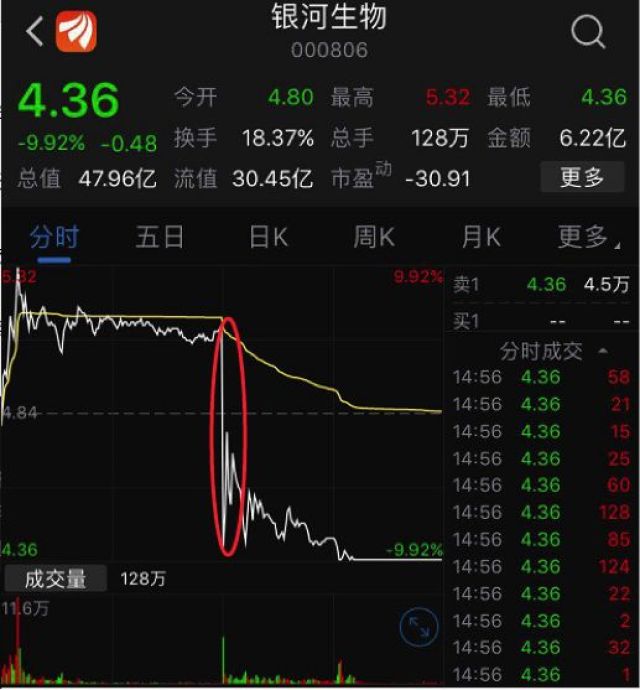Switch to the 五日 chart tab
The image size is (640, 690).
coord(160,237)
